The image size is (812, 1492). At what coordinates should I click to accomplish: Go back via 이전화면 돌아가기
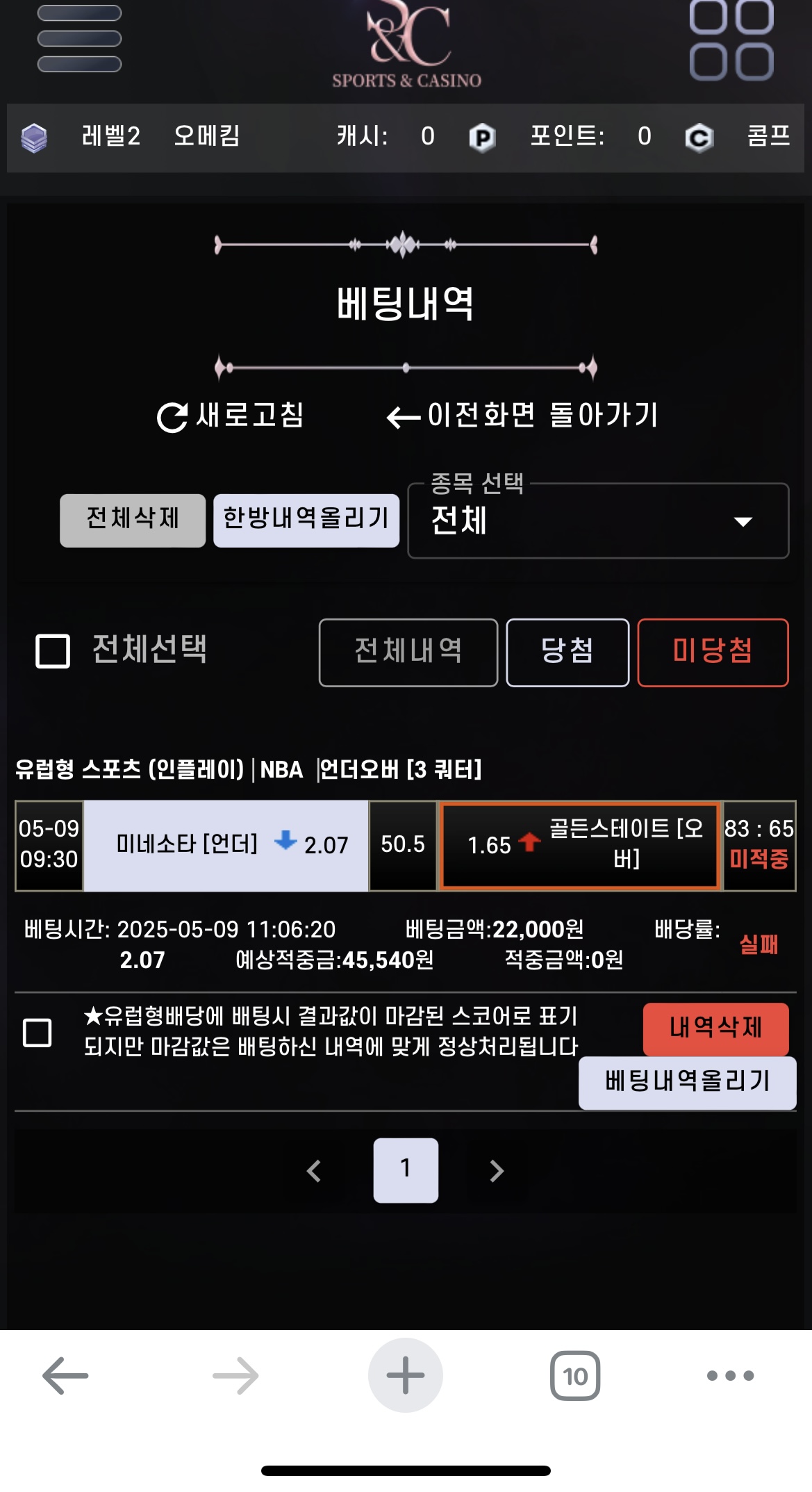(x=522, y=416)
